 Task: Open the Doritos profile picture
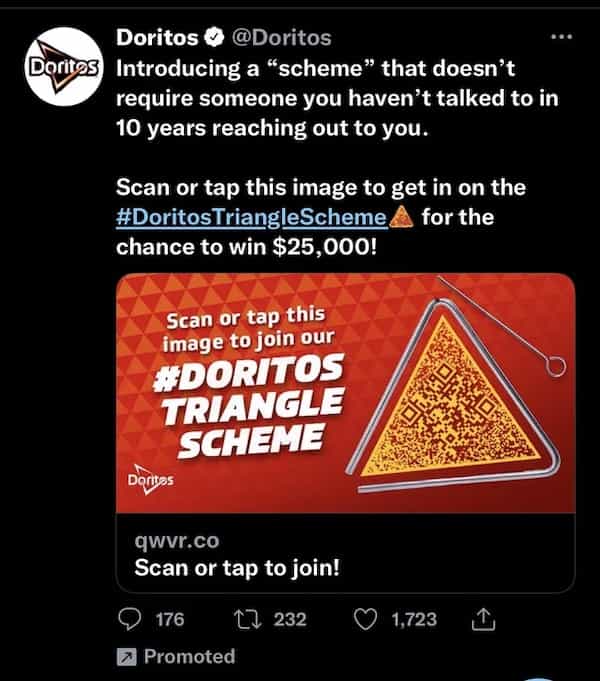point(64,69)
